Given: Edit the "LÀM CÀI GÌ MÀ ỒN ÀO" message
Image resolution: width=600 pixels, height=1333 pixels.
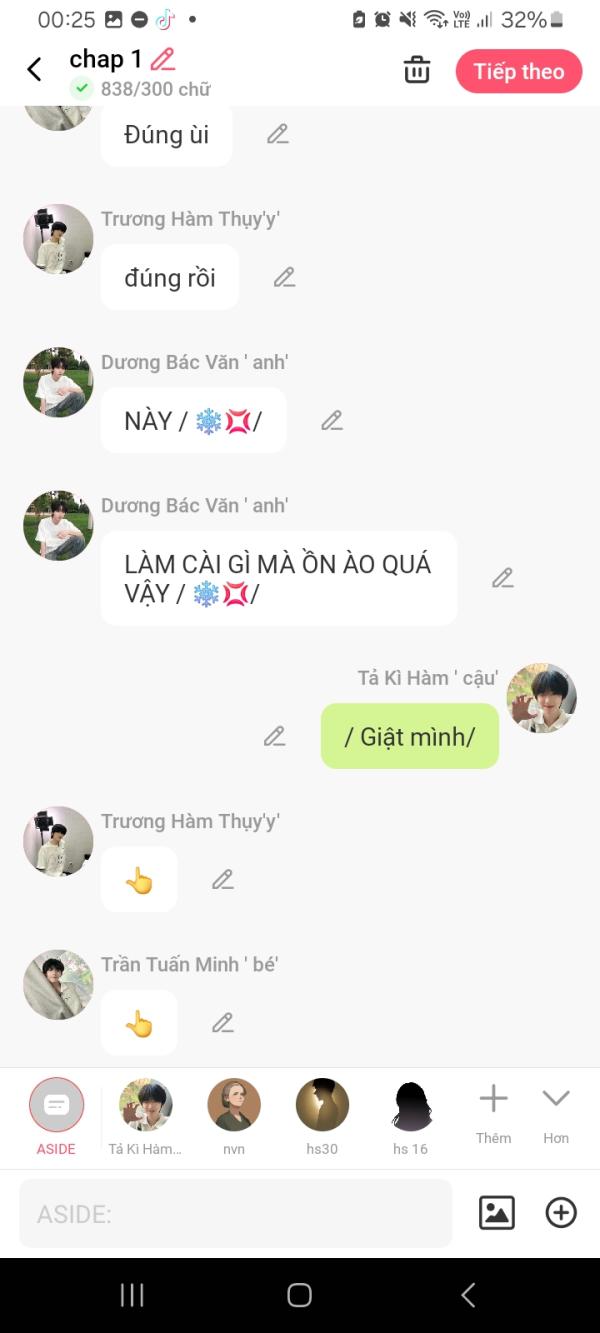Looking at the screenshot, I should pyautogui.click(x=503, y=577).
